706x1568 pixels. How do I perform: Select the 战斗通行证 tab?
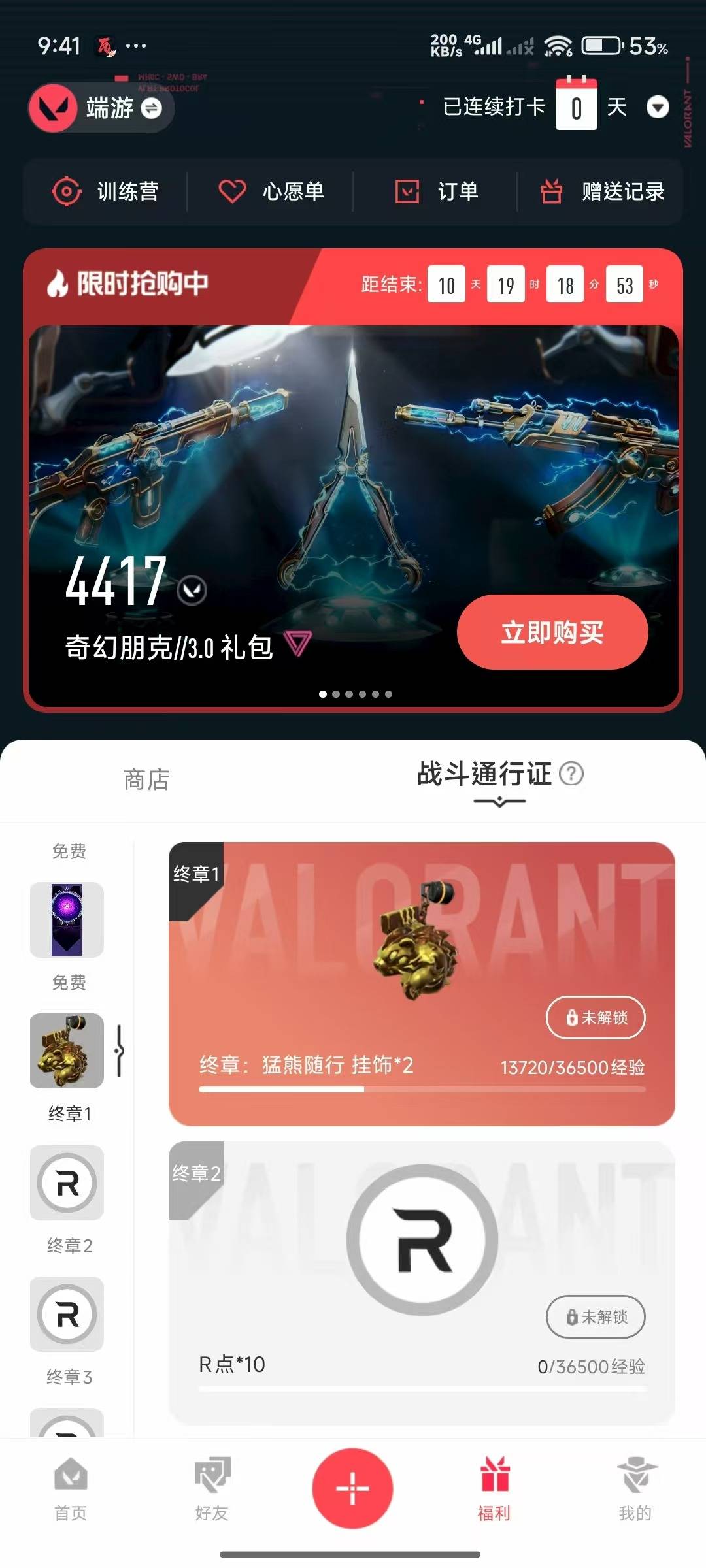[484, 775]
